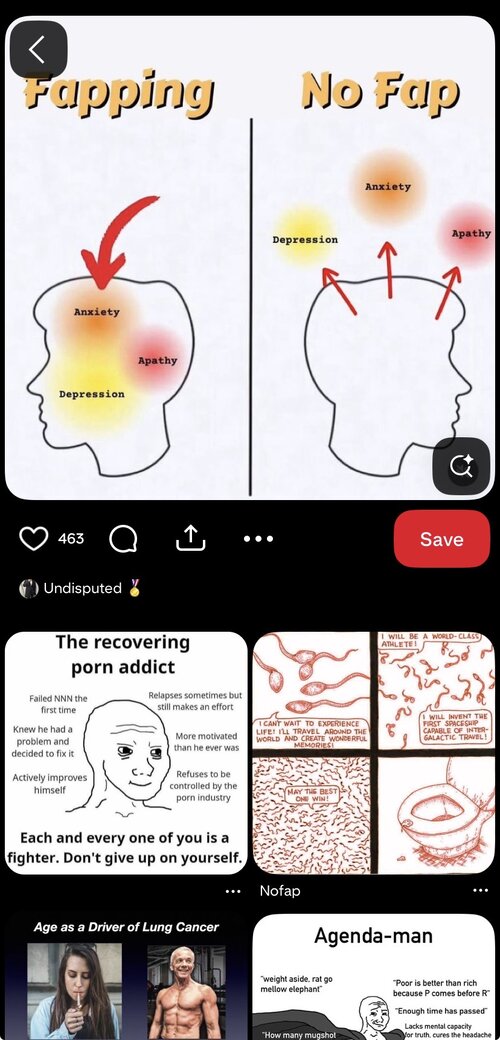Go back using the top-left arrow
Viewport: 500px width, 1040px height.
(x=38, y=49)
